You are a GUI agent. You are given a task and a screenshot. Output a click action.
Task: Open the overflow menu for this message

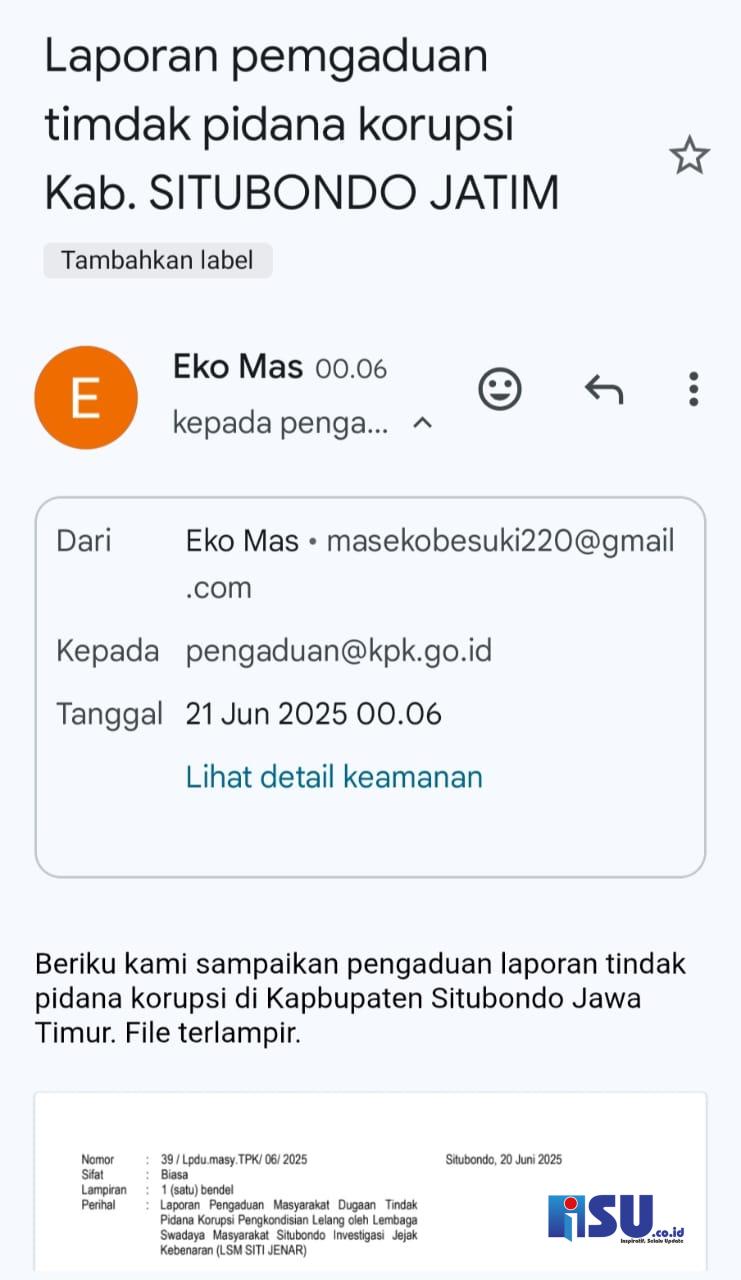click(x=693, y=389)
